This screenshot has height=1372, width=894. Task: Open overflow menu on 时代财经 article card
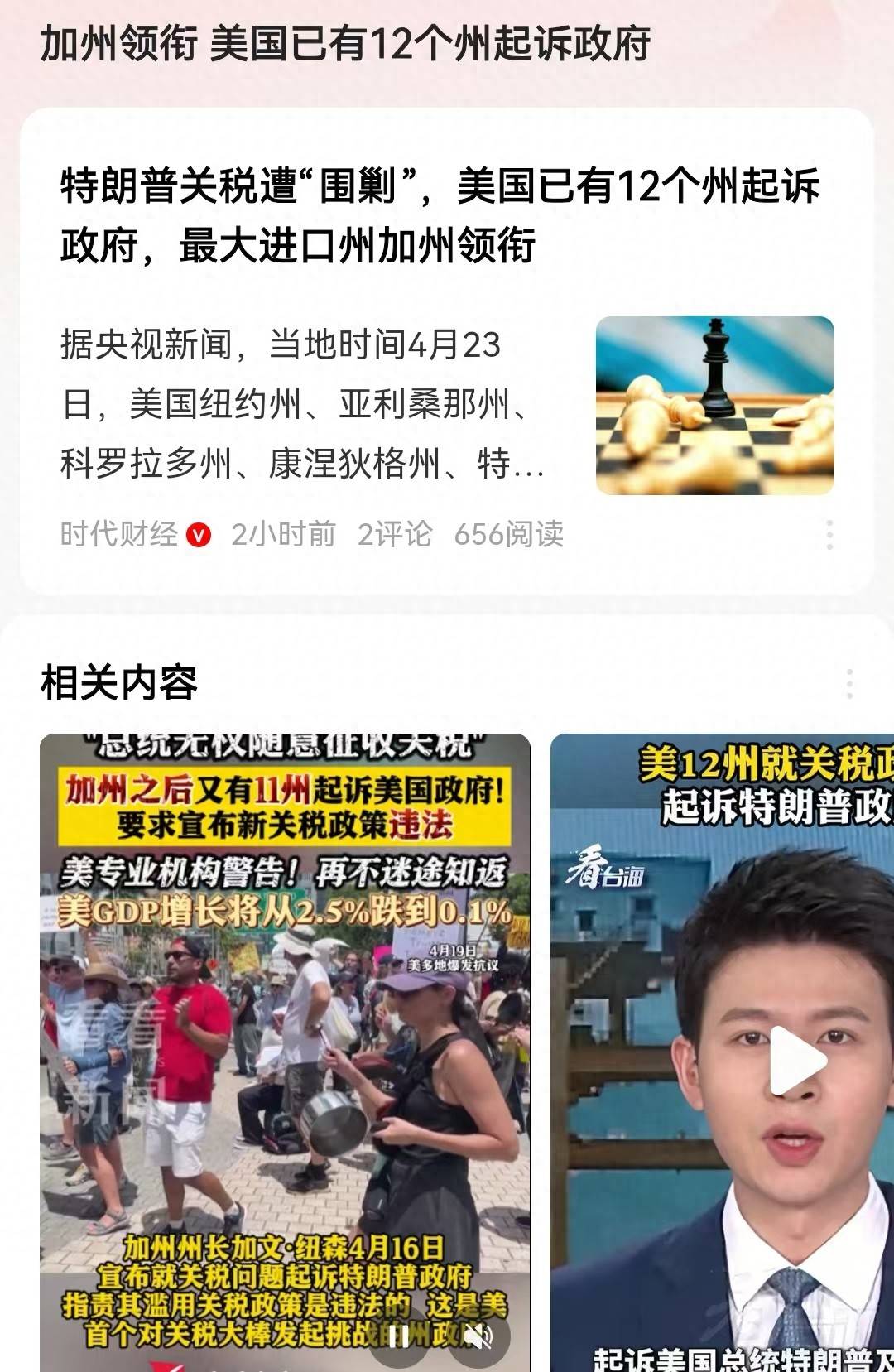tap(829, 535)
